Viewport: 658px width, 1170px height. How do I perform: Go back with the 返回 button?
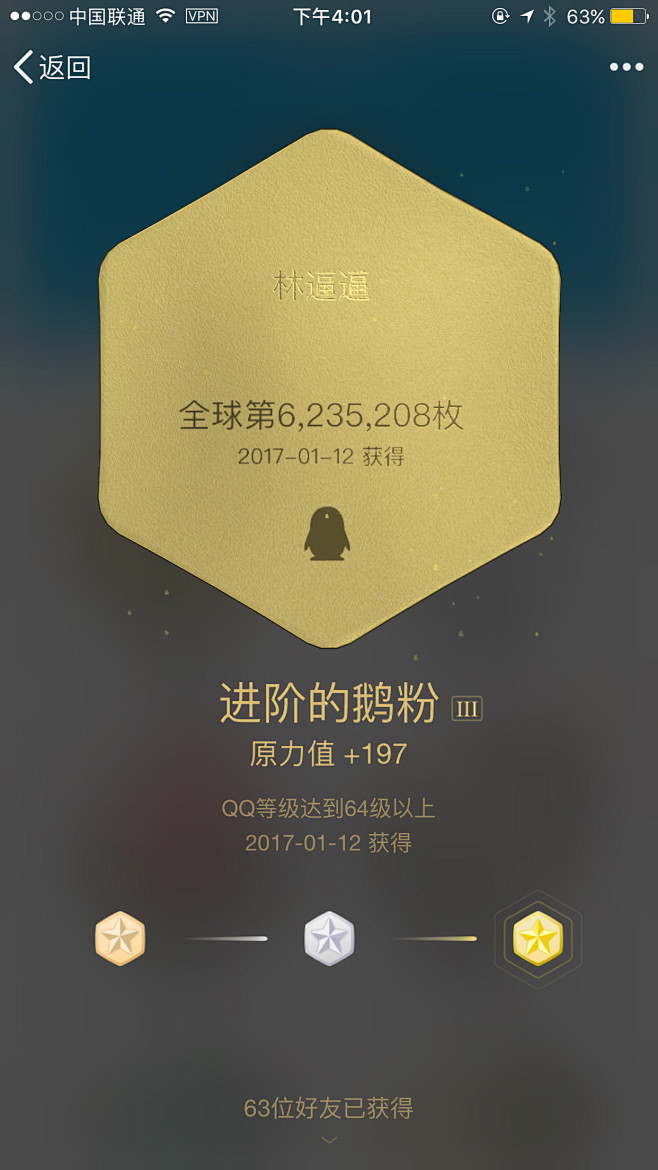point(52,68)
